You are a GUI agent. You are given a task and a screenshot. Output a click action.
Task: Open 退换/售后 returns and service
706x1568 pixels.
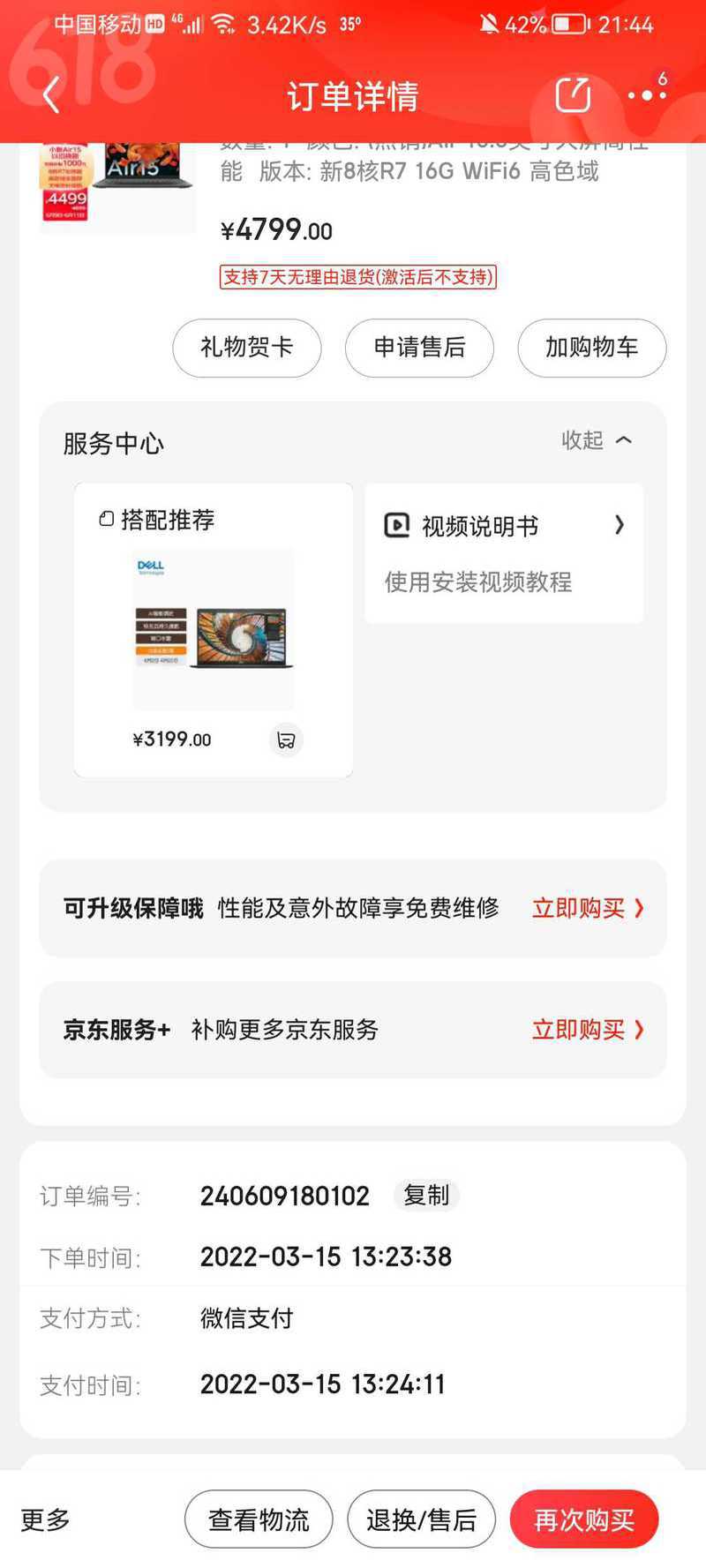[x=421, y=1519]
